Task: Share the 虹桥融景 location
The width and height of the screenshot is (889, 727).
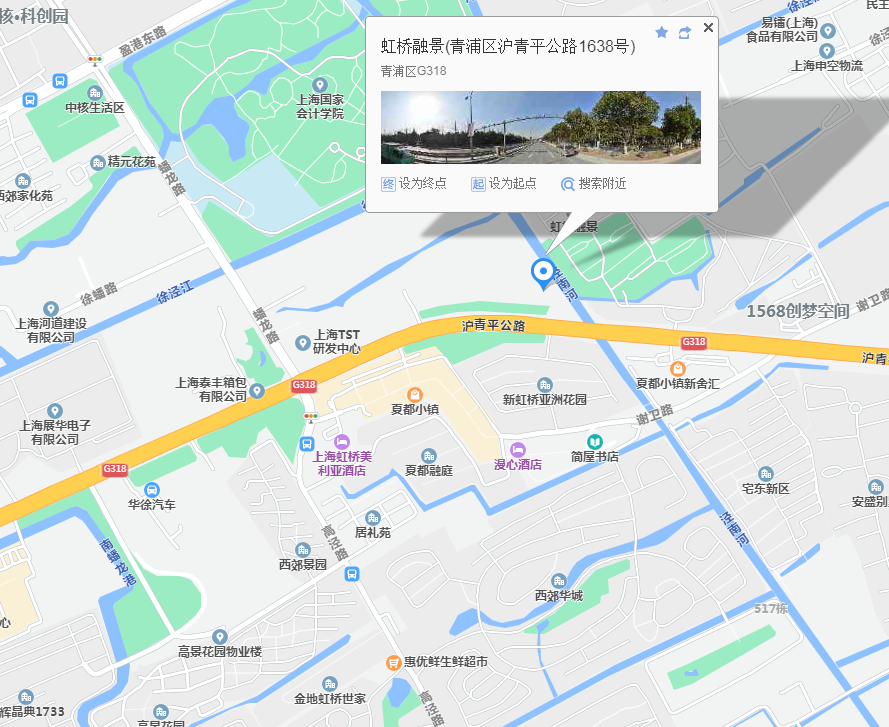Action: point(685,32)
